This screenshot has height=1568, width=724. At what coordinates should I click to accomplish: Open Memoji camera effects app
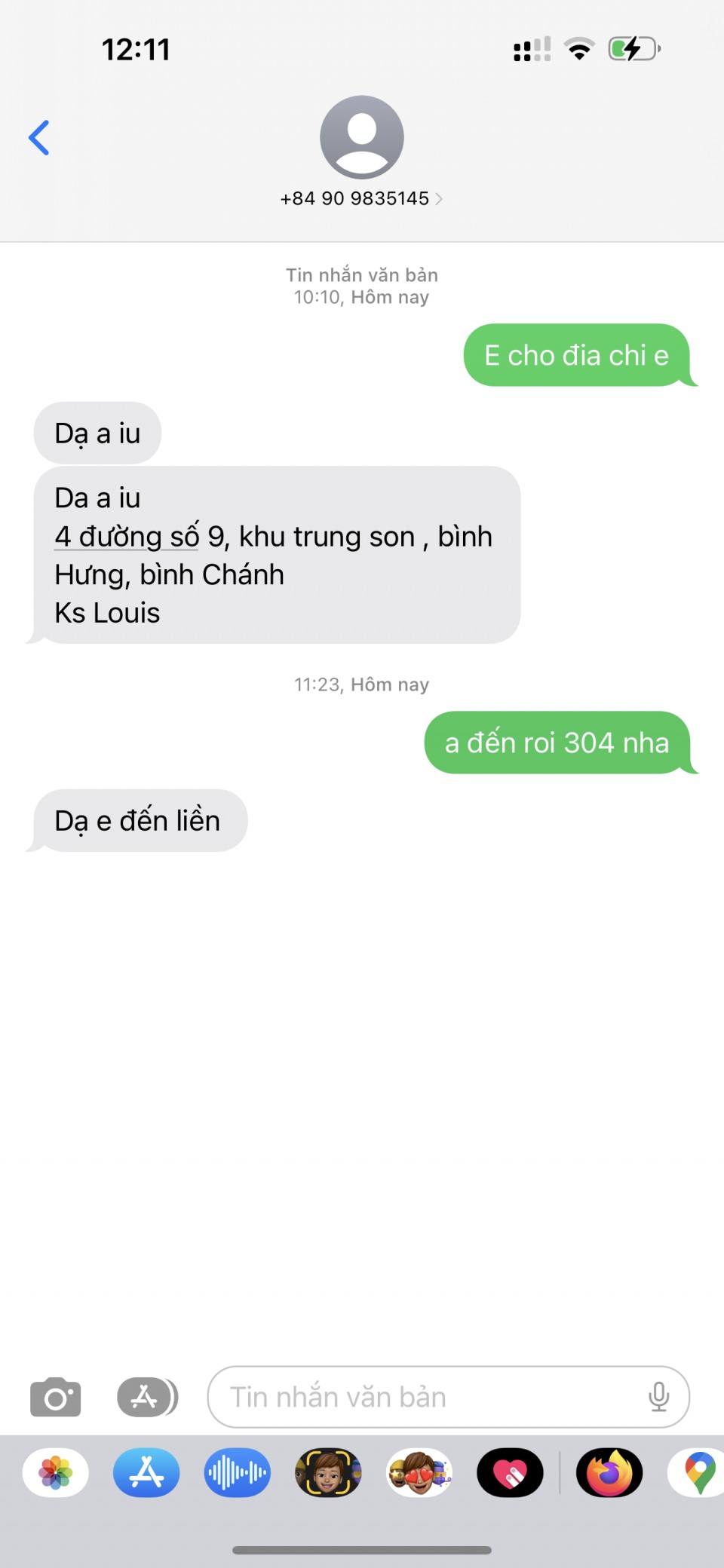(328, 1472)
